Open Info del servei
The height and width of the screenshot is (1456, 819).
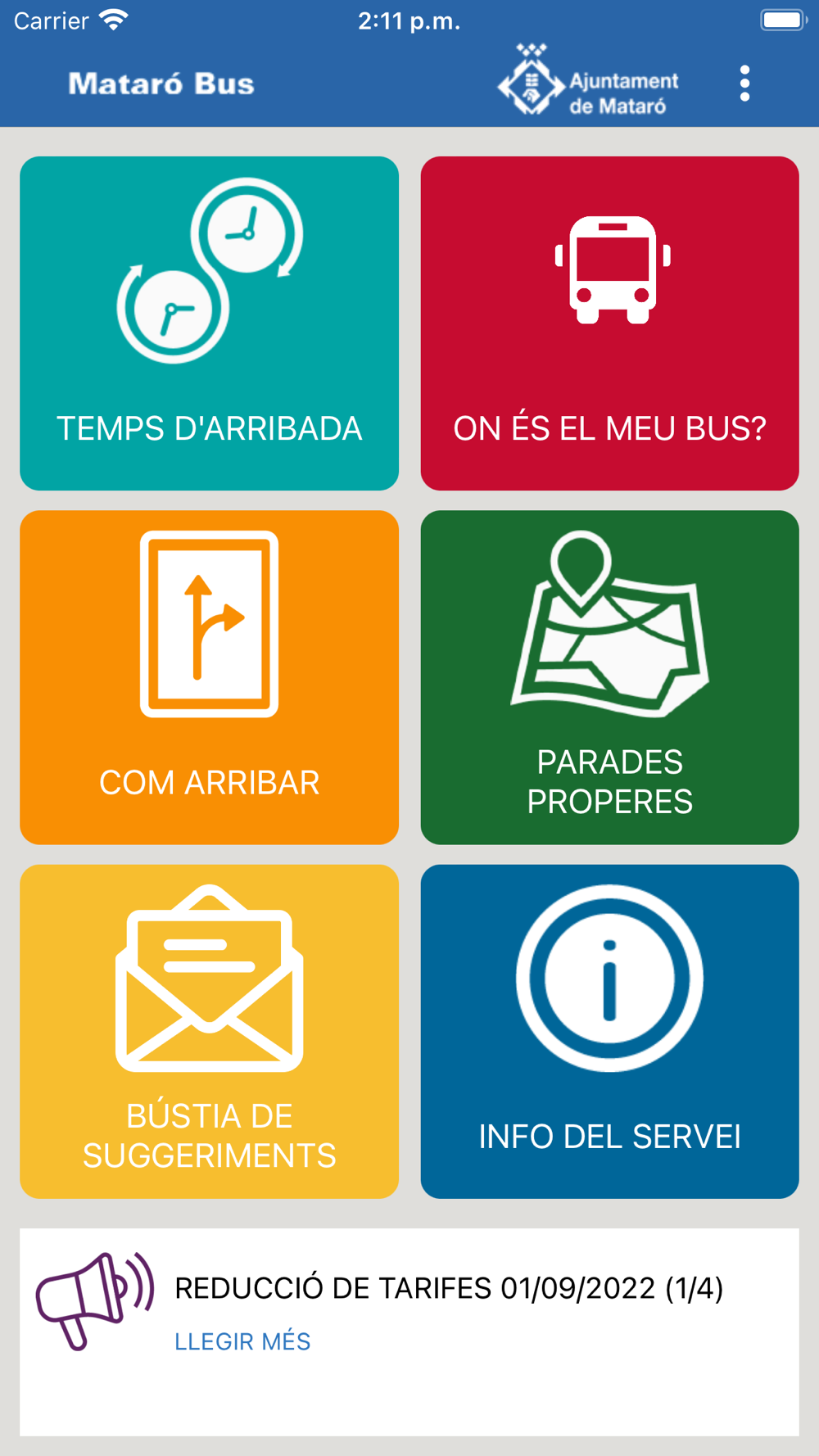tap(609, 1031)
